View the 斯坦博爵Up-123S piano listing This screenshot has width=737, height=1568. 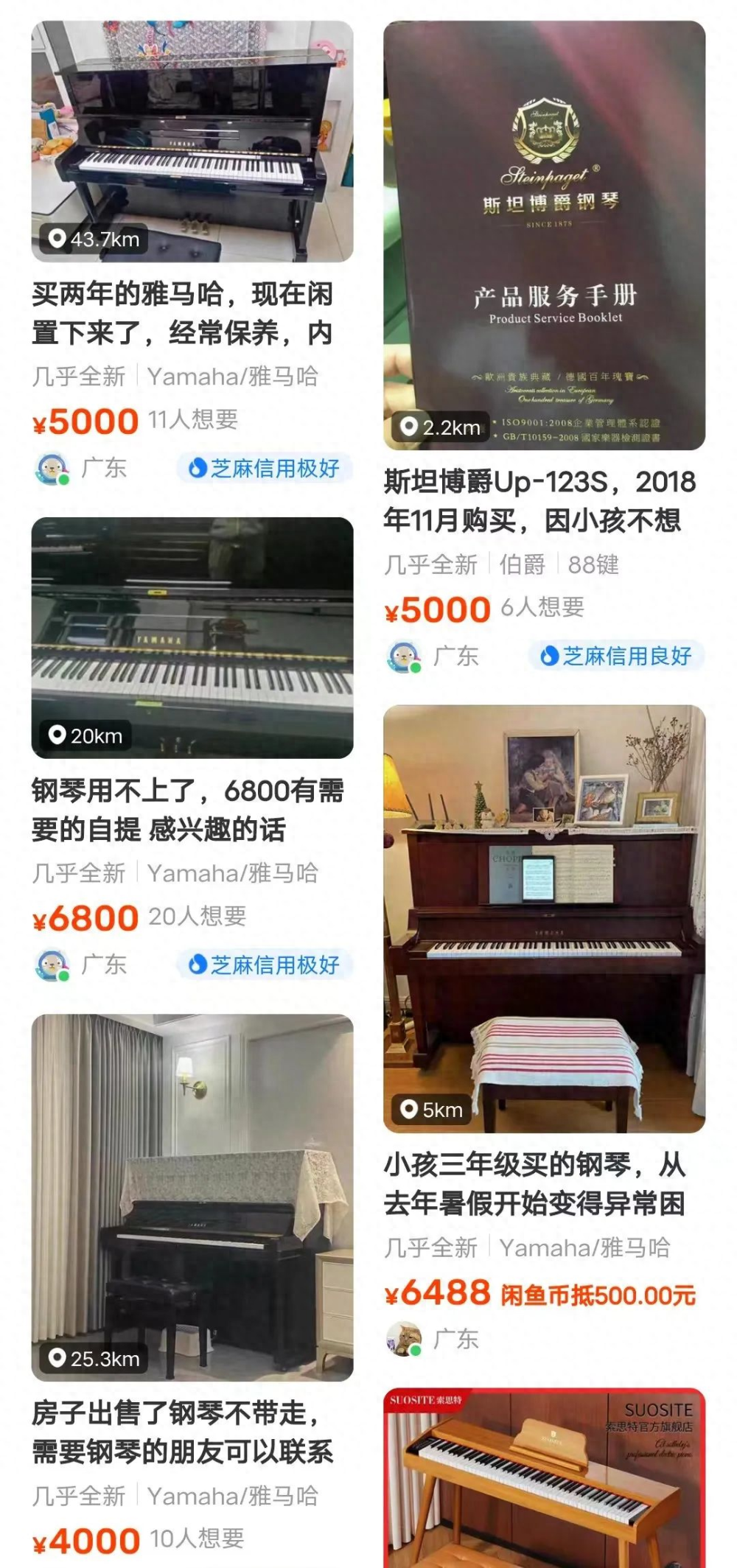544,236
